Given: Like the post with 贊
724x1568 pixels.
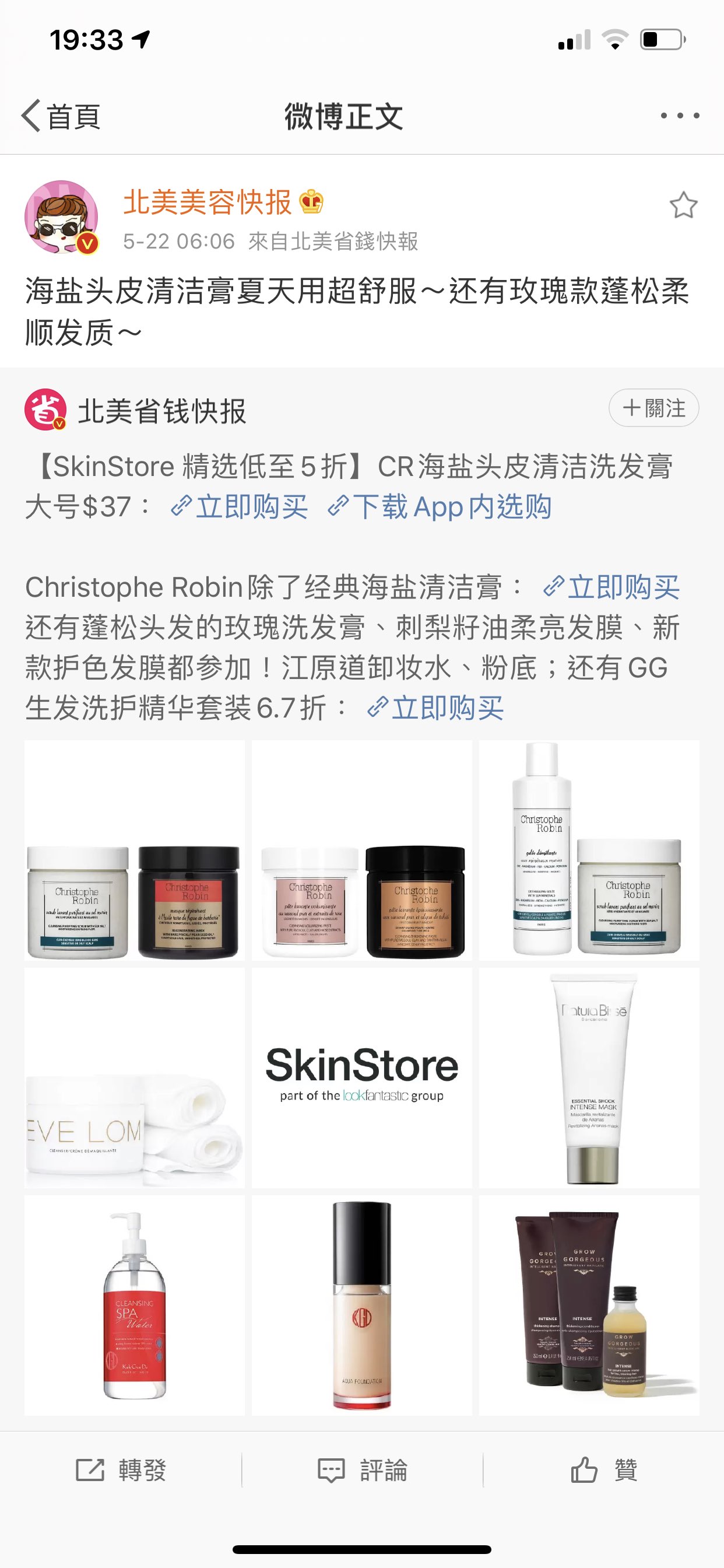Looking at the screenshot, I should [603, 1470].
